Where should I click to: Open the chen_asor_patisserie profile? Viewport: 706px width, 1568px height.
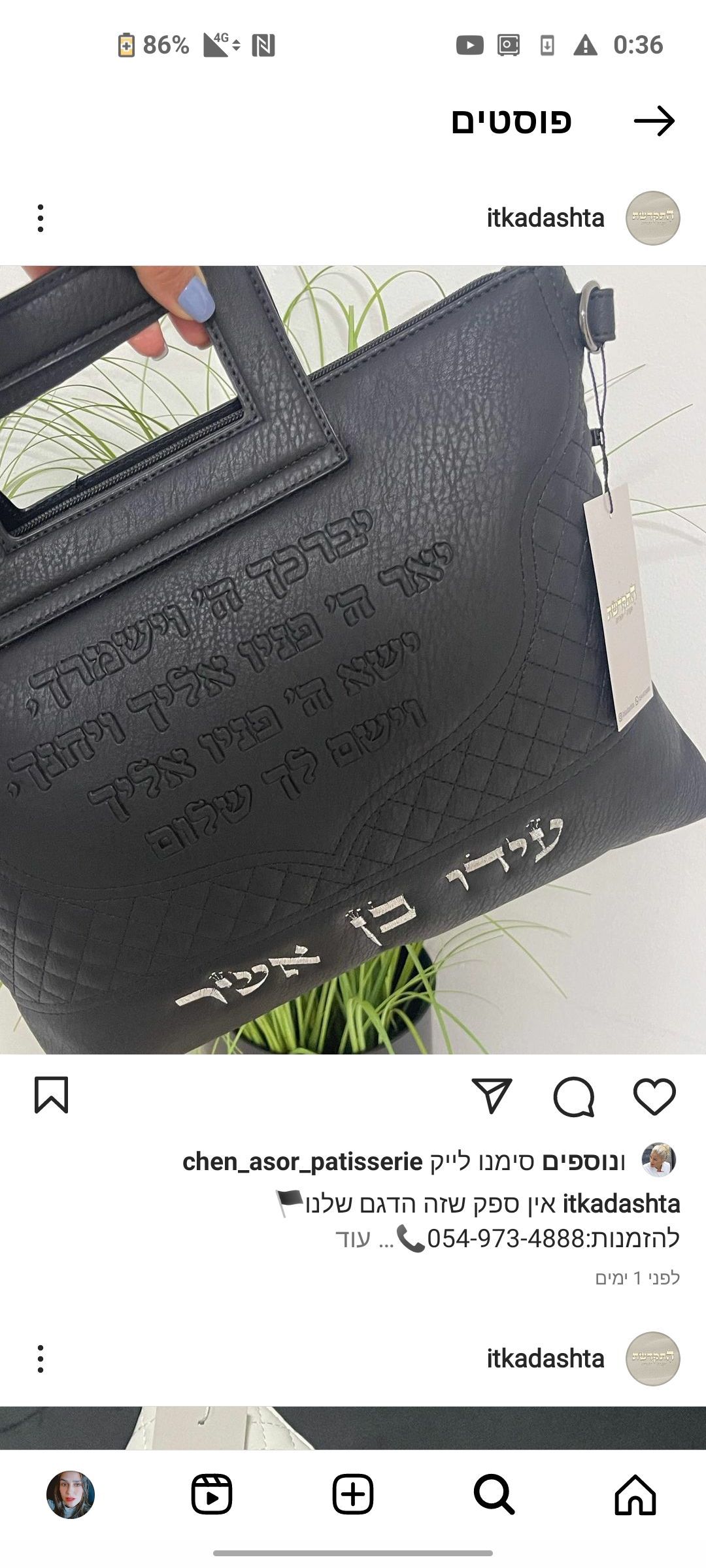[302, 1162]
